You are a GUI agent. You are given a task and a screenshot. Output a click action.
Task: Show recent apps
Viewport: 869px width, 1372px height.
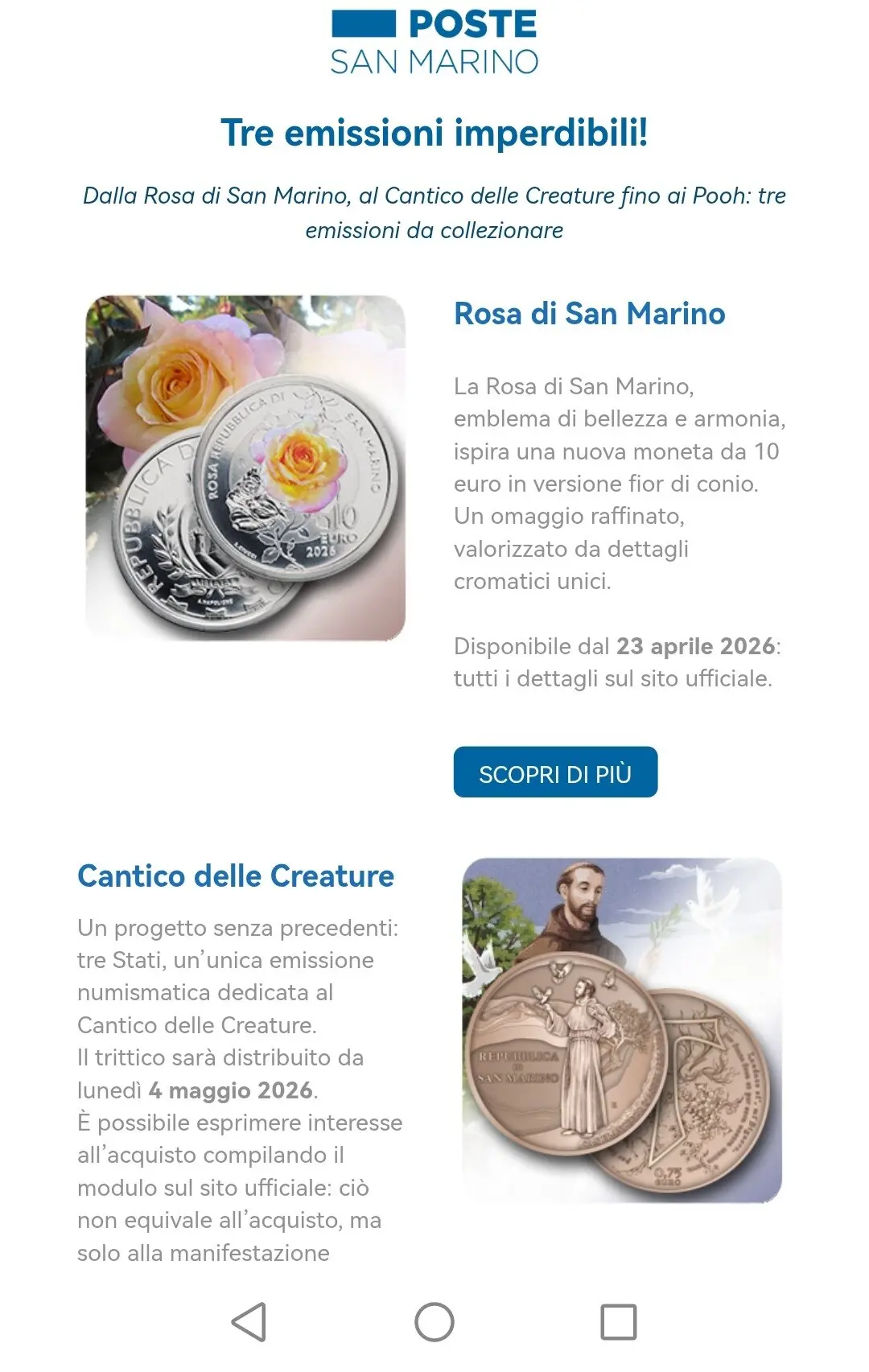coord(618,1321)
